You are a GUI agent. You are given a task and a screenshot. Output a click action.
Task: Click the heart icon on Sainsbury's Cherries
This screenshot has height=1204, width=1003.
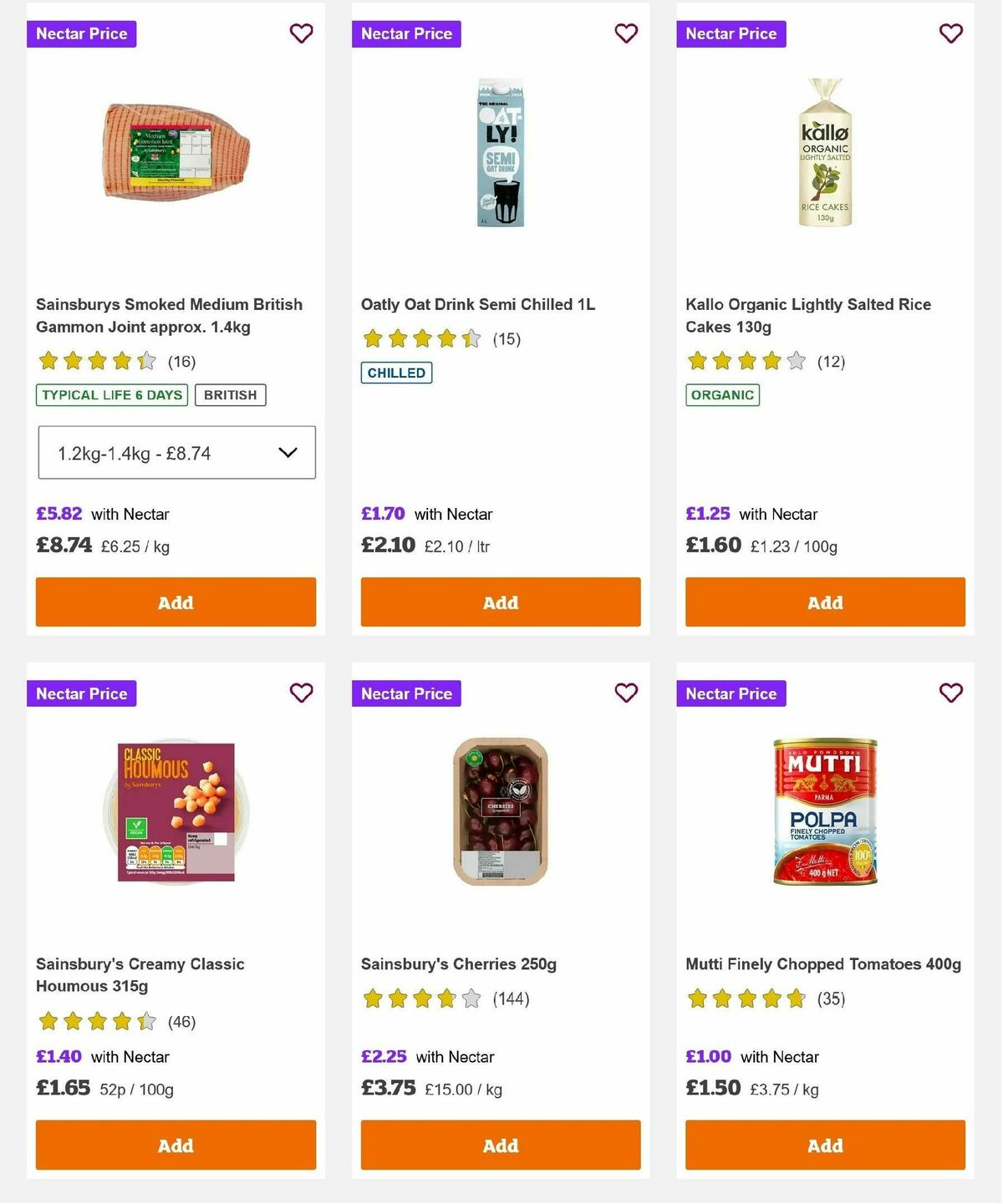point(626,693)
